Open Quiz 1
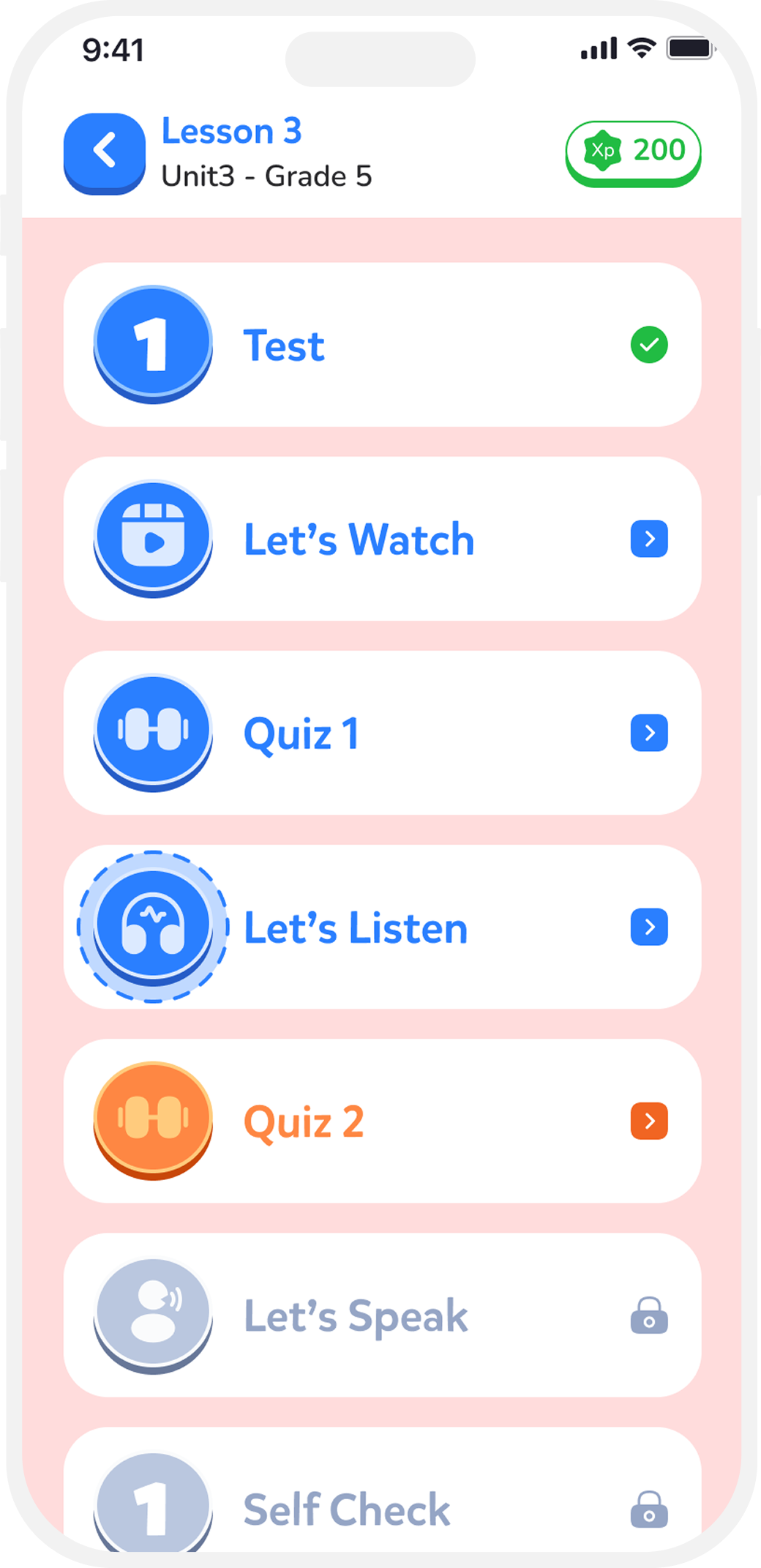This screenshot has width=761, height=1568. 382,733
